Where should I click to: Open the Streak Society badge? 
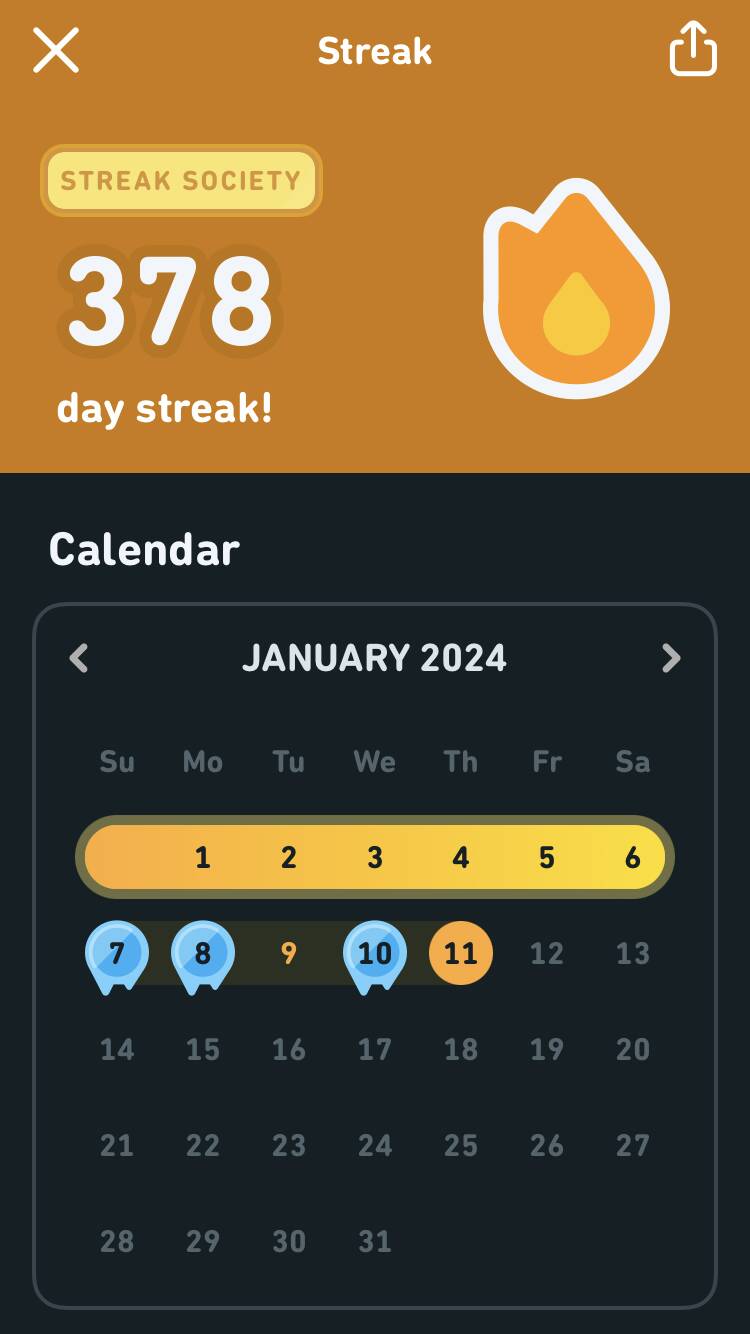pyautogui.click(x=181, y=181)
